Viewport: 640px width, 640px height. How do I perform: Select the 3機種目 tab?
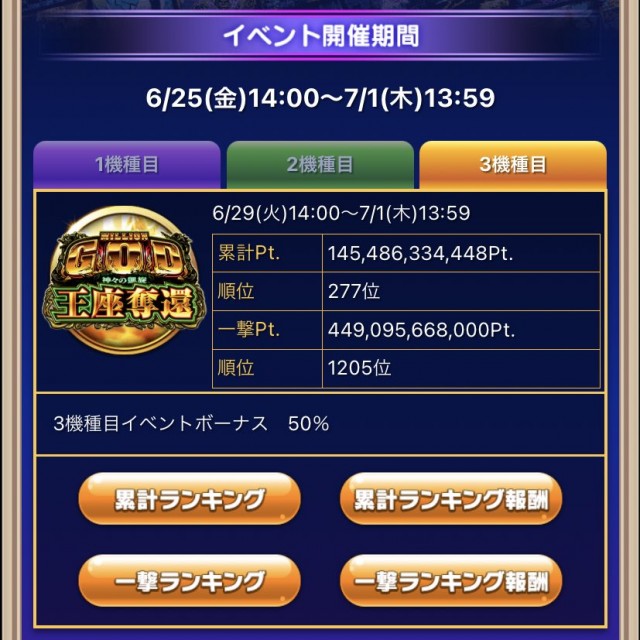512,165
